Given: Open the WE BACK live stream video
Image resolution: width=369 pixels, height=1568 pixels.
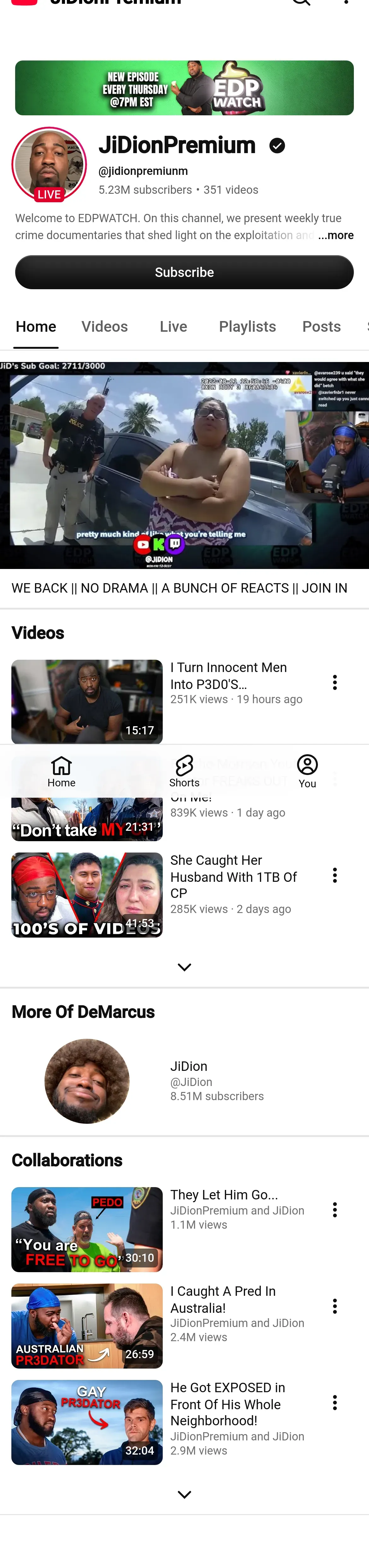Looking at the screenshot, I should pos(184,466).
